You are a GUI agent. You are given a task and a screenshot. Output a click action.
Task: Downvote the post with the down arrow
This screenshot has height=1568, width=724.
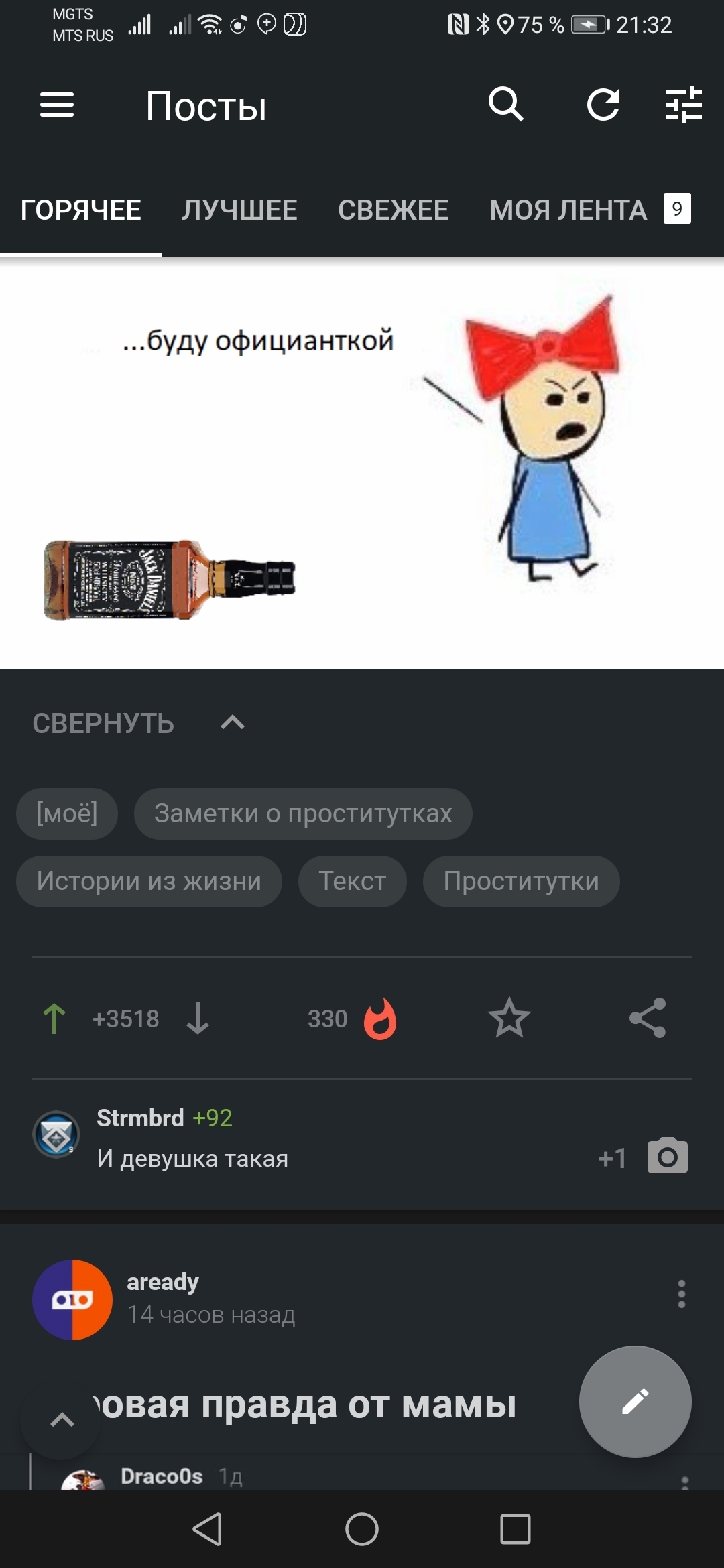(198, 1019)
